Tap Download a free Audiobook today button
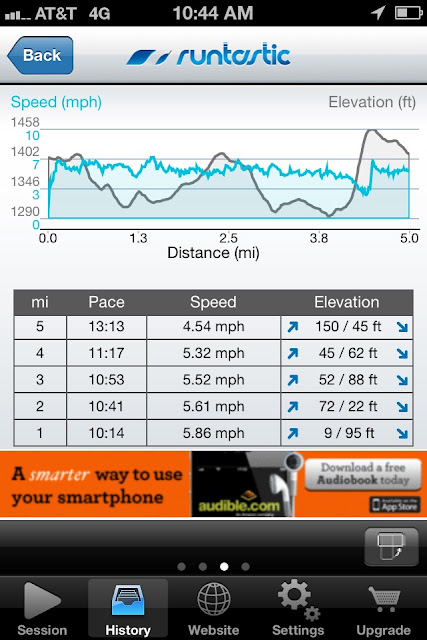This screenshot has width=427, height=640. (363, 474)
